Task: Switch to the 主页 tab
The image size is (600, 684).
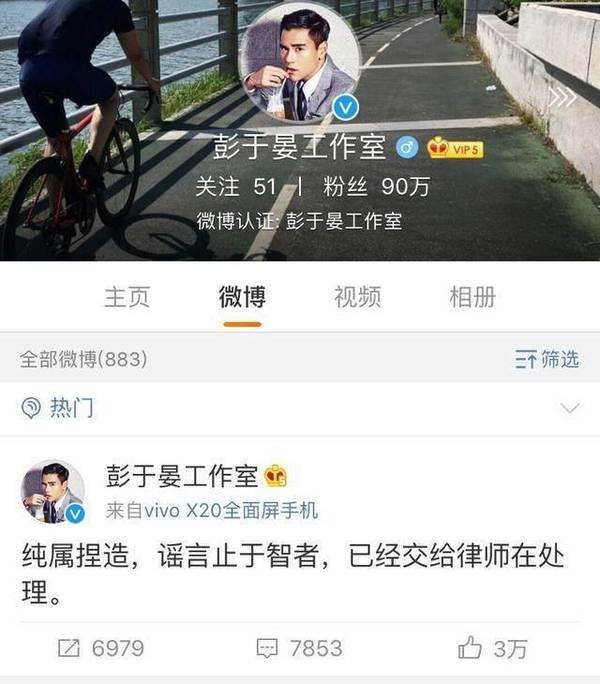Action: (x=127, y=296)
